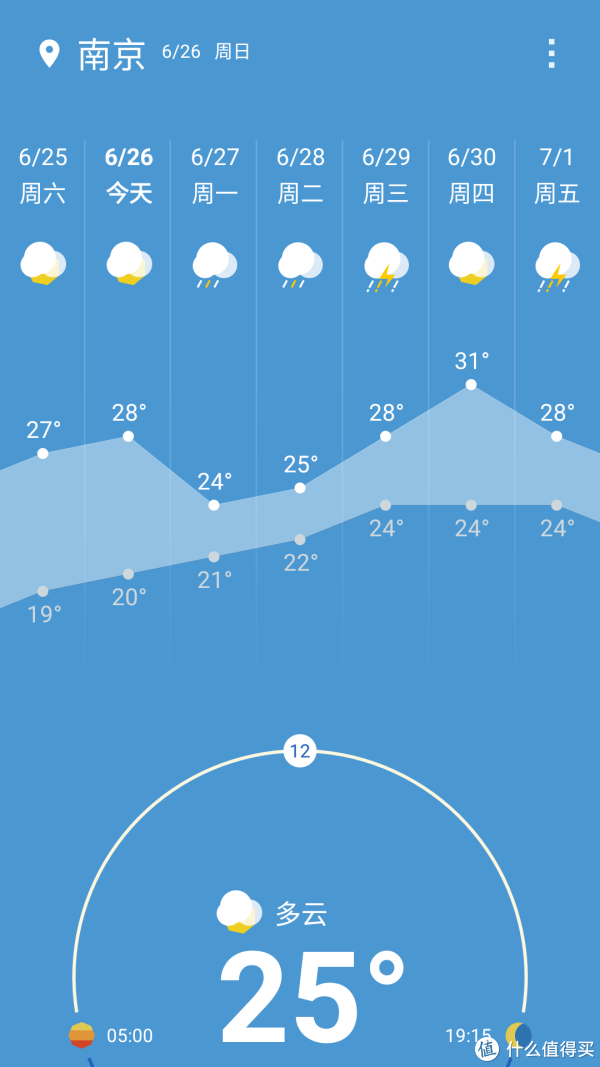Choose the 6/29 周三 forecast column
This screenshot has width=600, height=1067.
386,401
